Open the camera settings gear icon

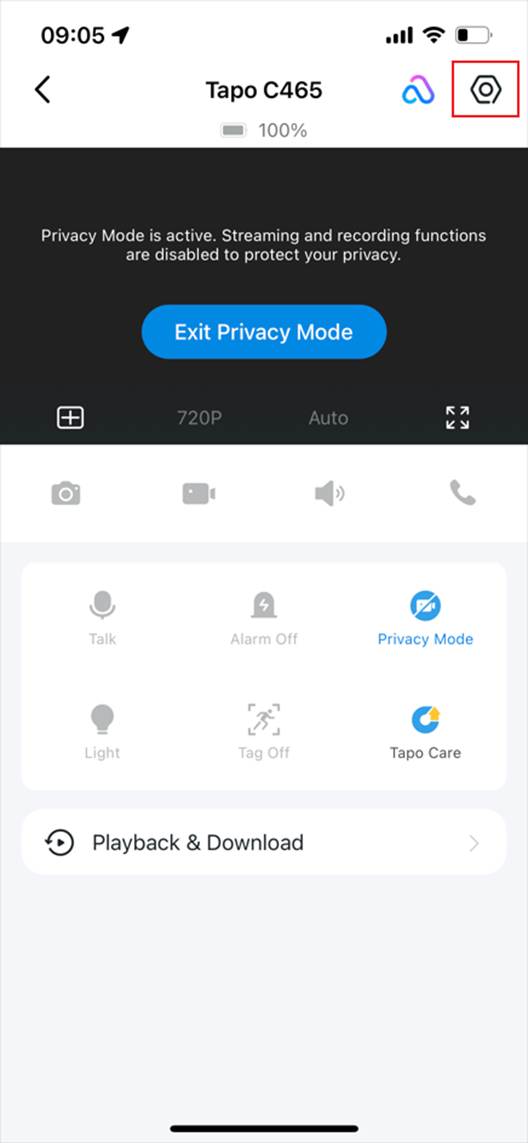point(486,90)
